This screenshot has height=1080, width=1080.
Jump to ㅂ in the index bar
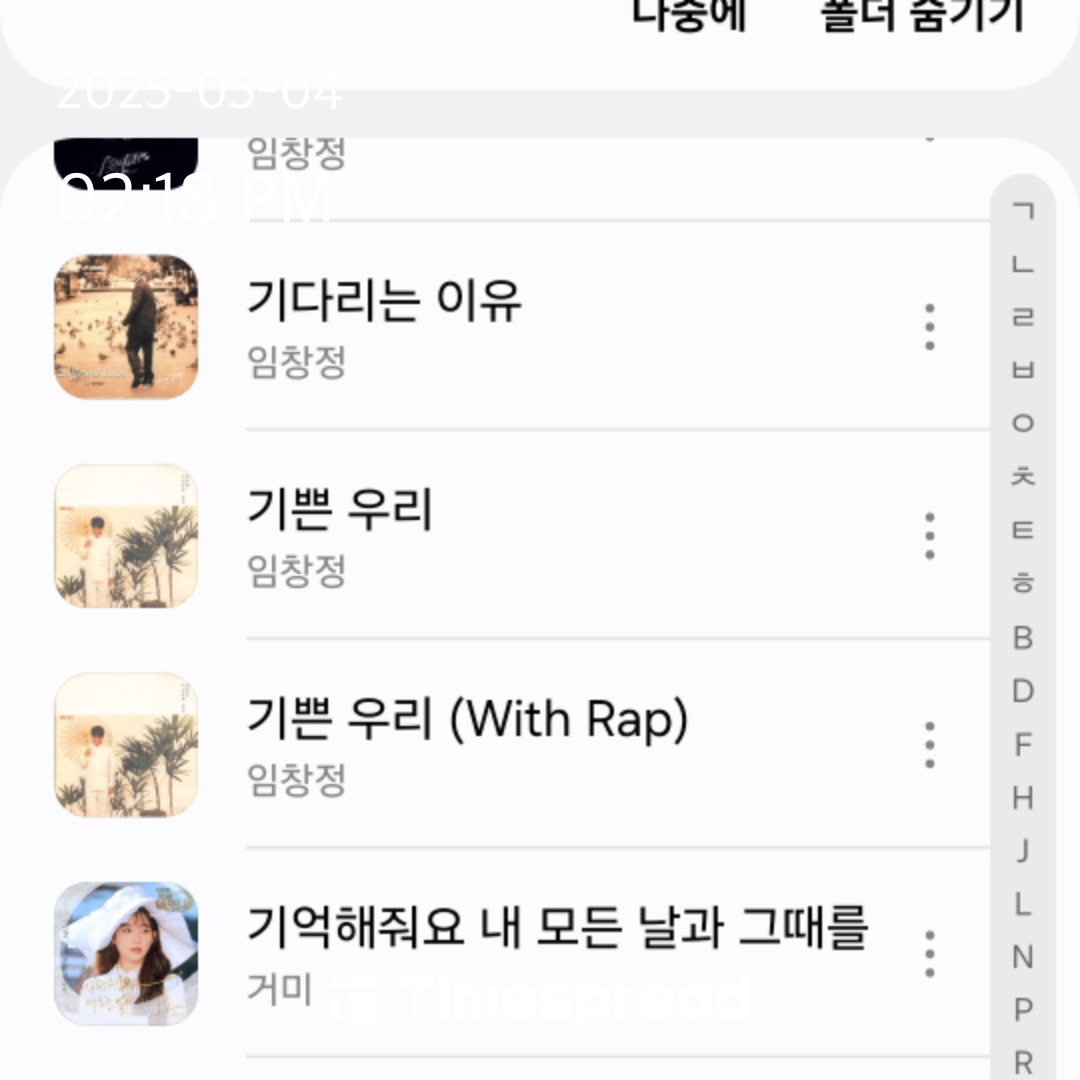click(1022, 370)
